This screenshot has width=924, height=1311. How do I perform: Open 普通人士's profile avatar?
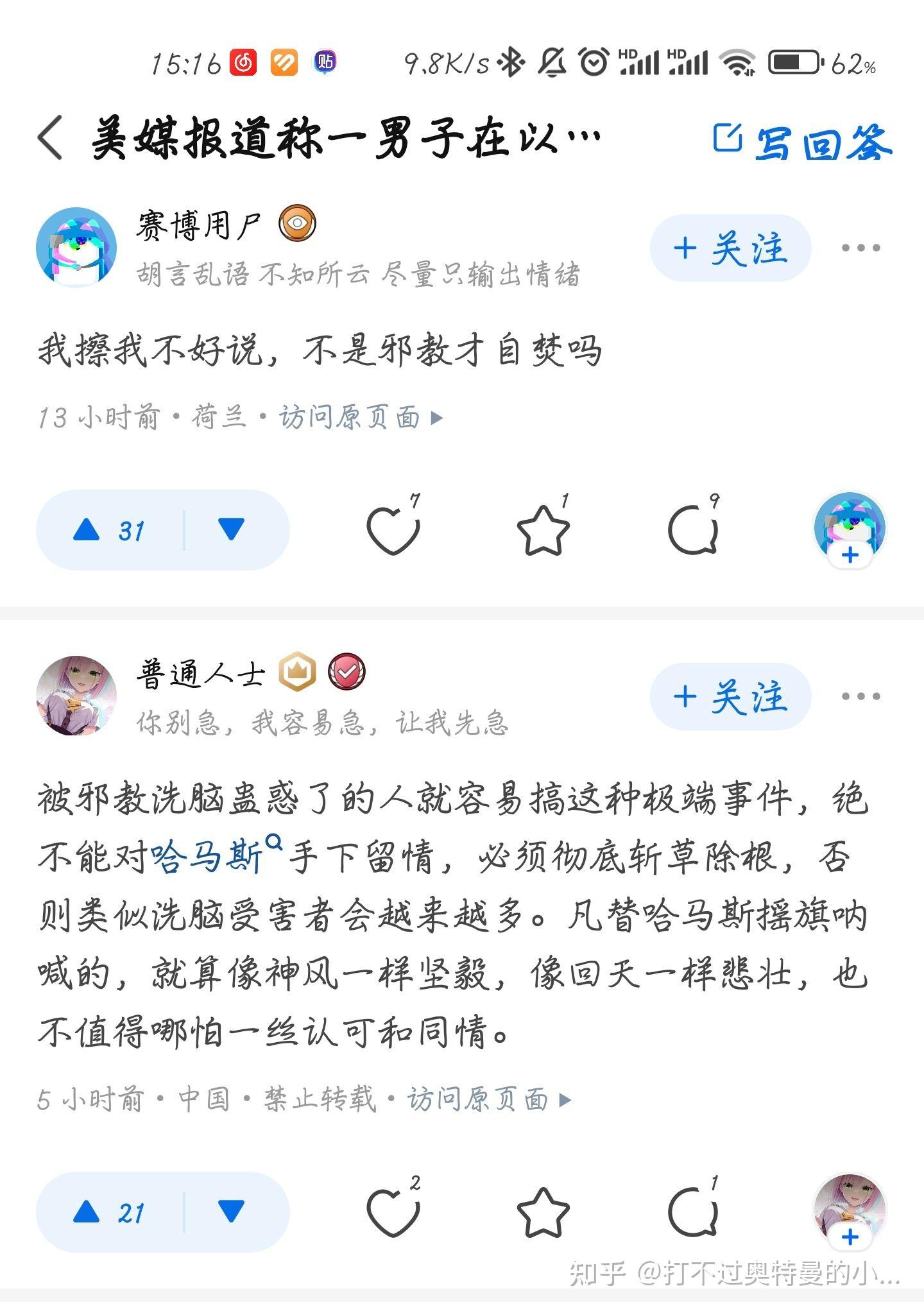click(x=76, y=696)
